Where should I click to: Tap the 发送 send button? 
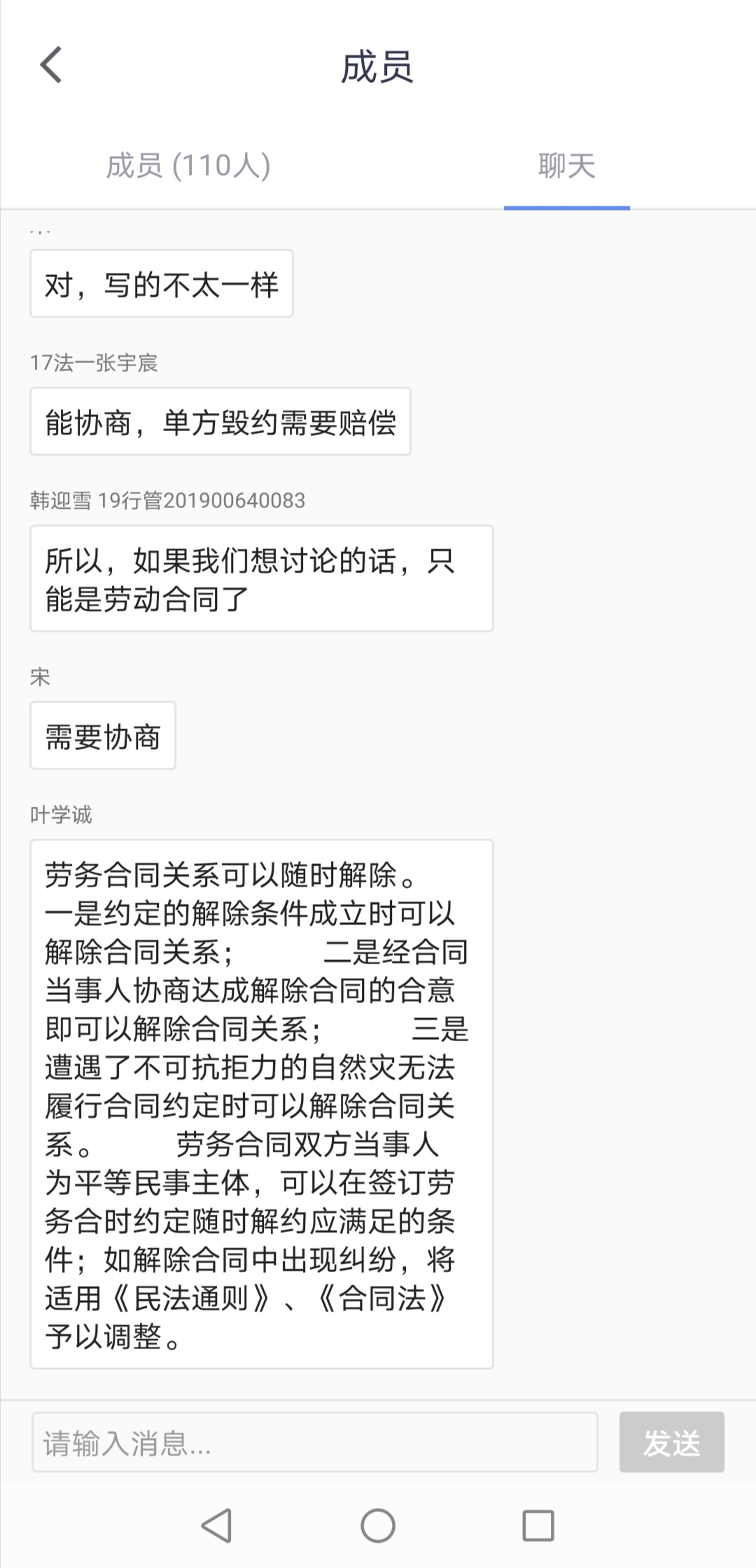pyautogui.click(x=671, y=1442)
